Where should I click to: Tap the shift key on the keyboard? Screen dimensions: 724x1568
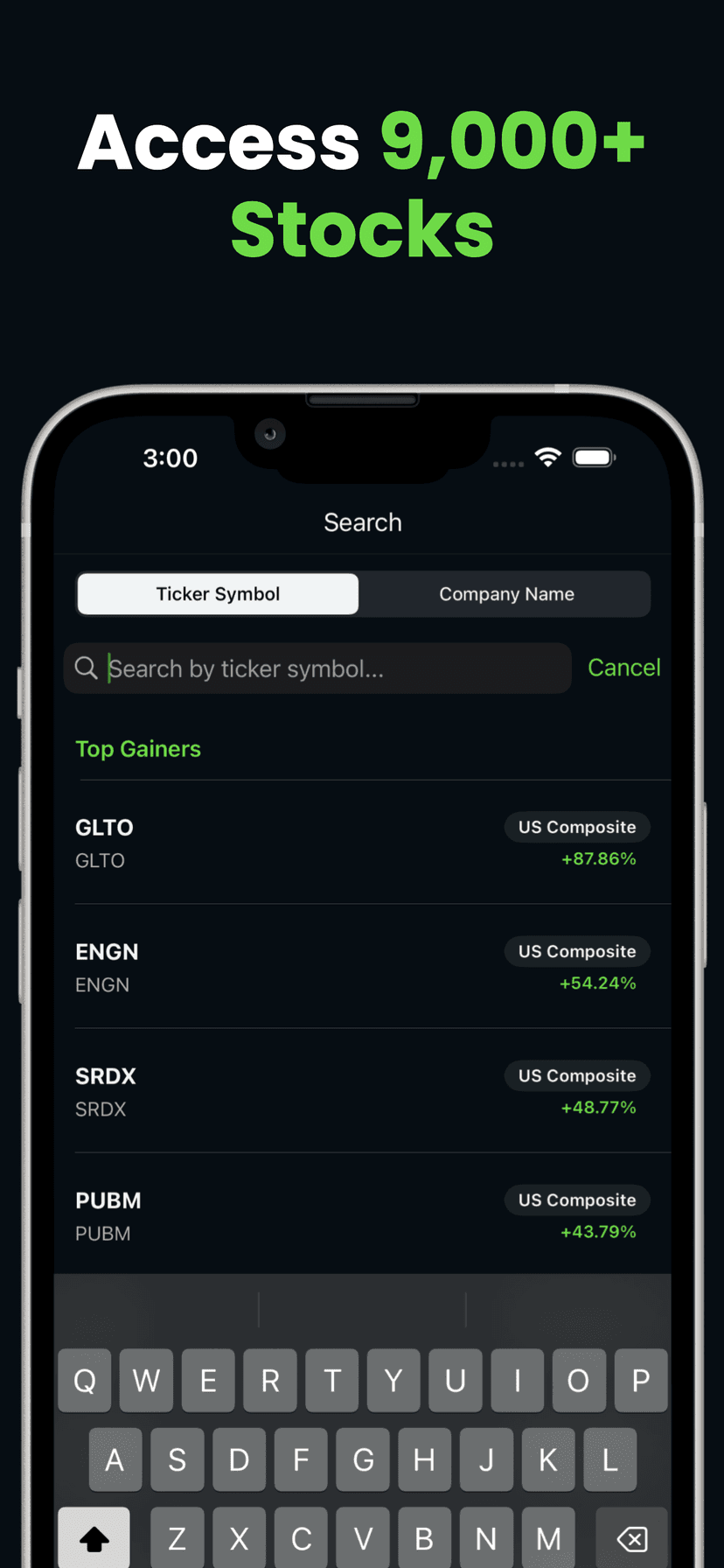pyautogui.click(x=94, y=1538)
